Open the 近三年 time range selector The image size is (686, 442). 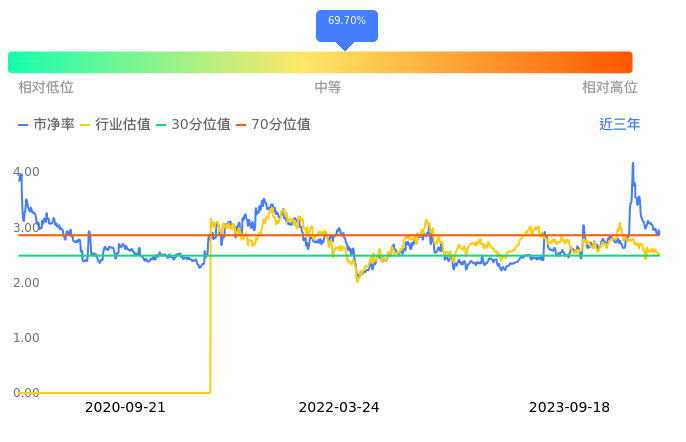coord(619,125)
